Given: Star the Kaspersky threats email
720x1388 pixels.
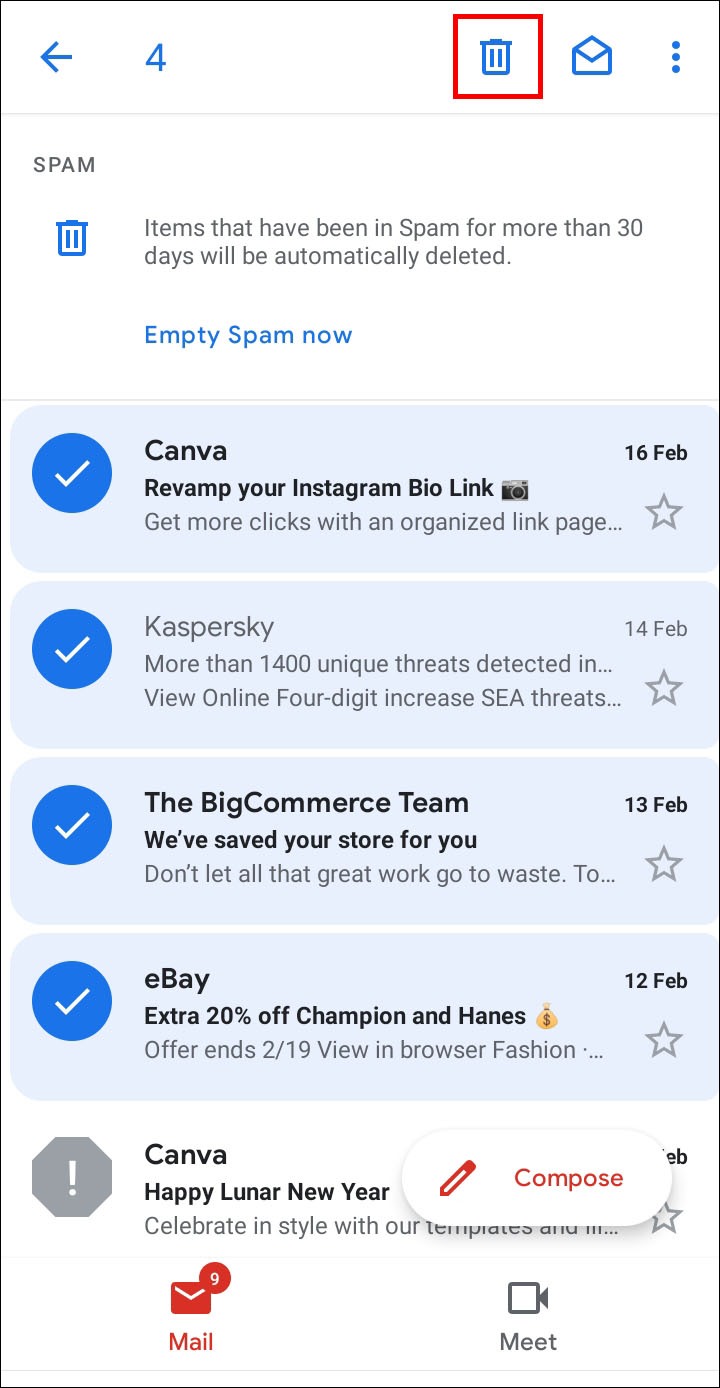Looking at the screenshot, I should pos(663,689).
